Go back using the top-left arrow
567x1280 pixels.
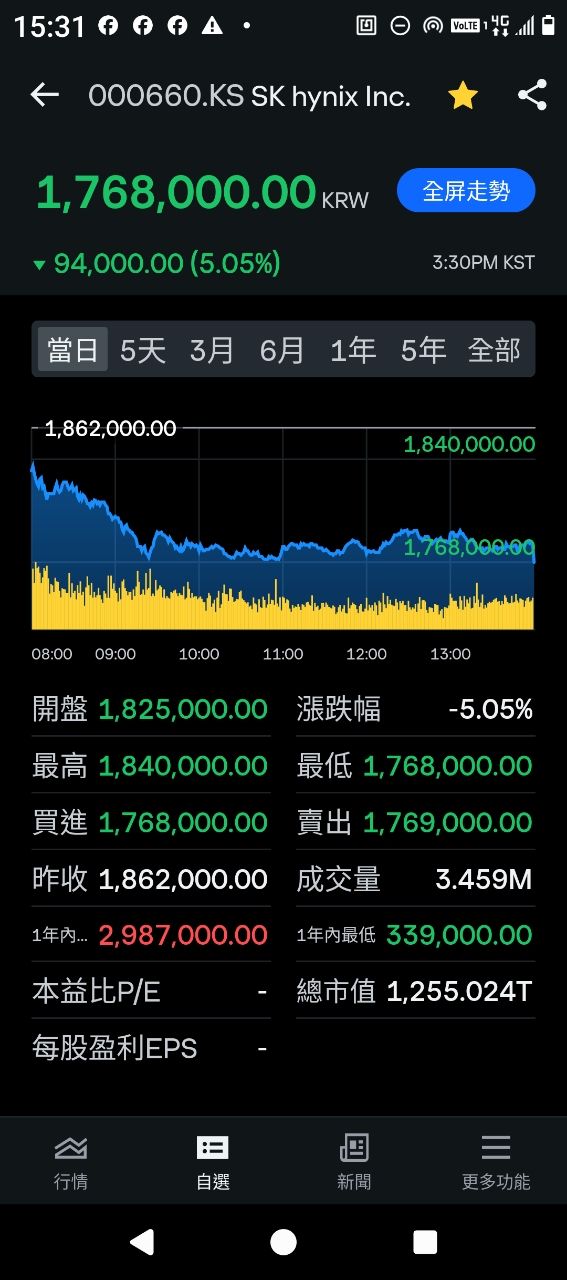(x=45, y=95)
